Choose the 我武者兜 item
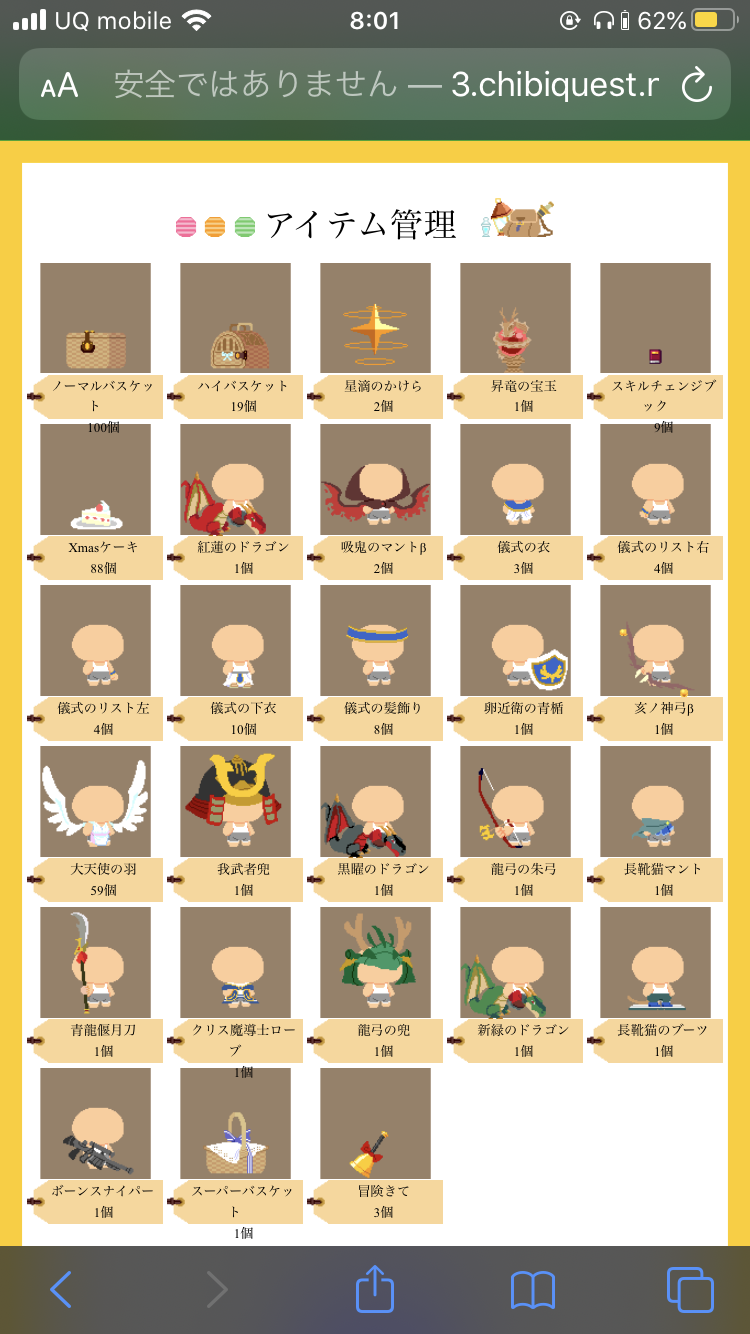This screenshot has width=750, height=1334. click(235, 801)
